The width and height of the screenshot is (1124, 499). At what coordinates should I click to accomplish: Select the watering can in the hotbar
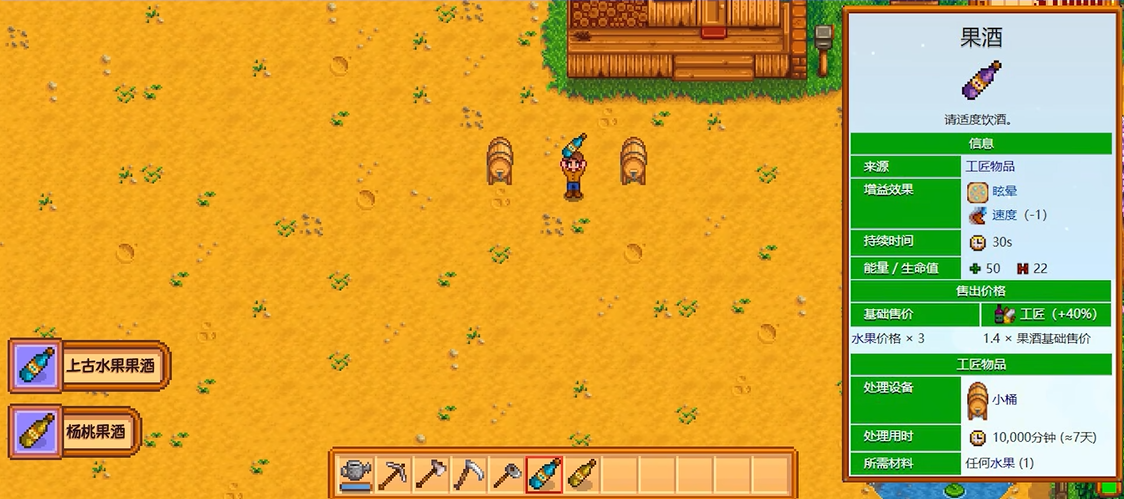coord(355,471)
